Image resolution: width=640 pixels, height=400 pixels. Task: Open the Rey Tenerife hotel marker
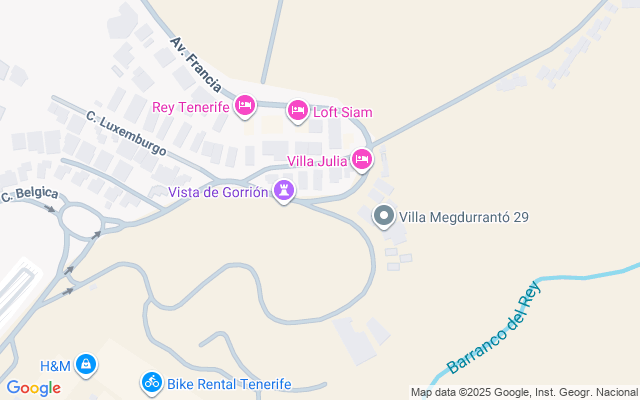(245, 106)
